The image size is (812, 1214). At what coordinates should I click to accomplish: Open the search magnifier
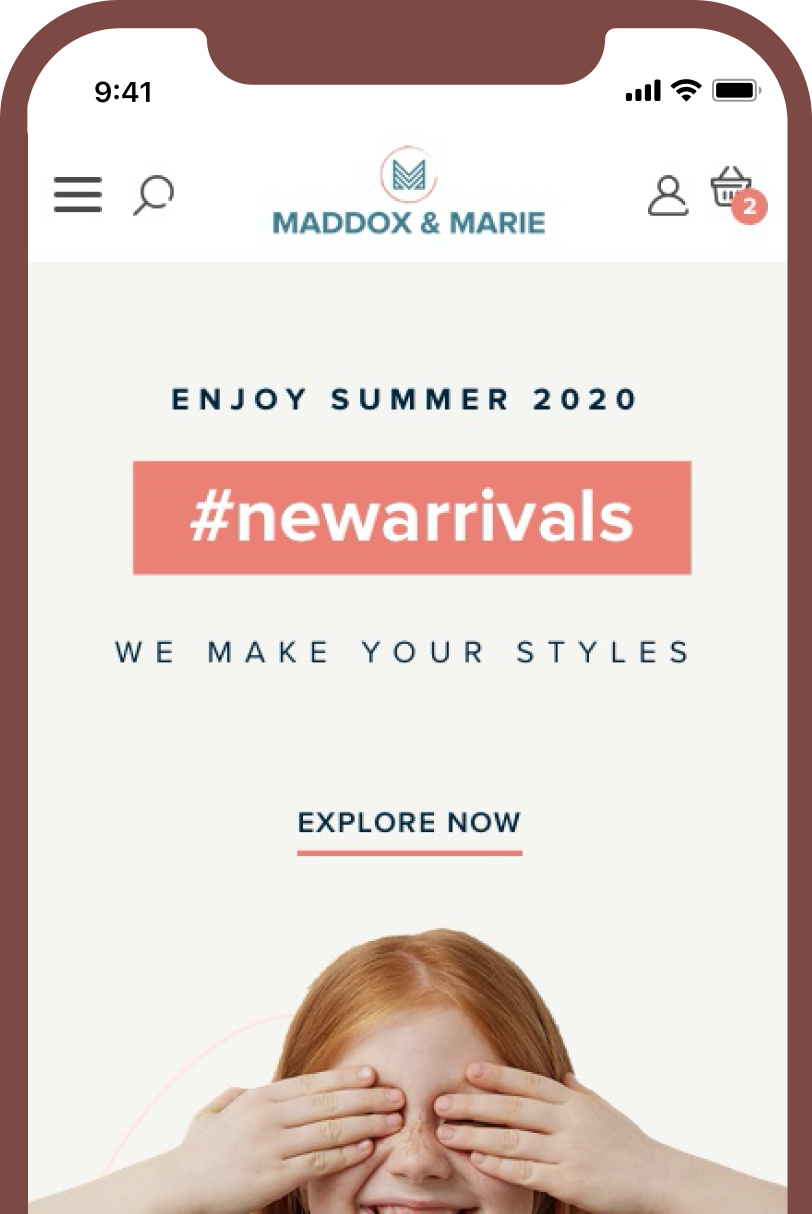tap(153, 195)
